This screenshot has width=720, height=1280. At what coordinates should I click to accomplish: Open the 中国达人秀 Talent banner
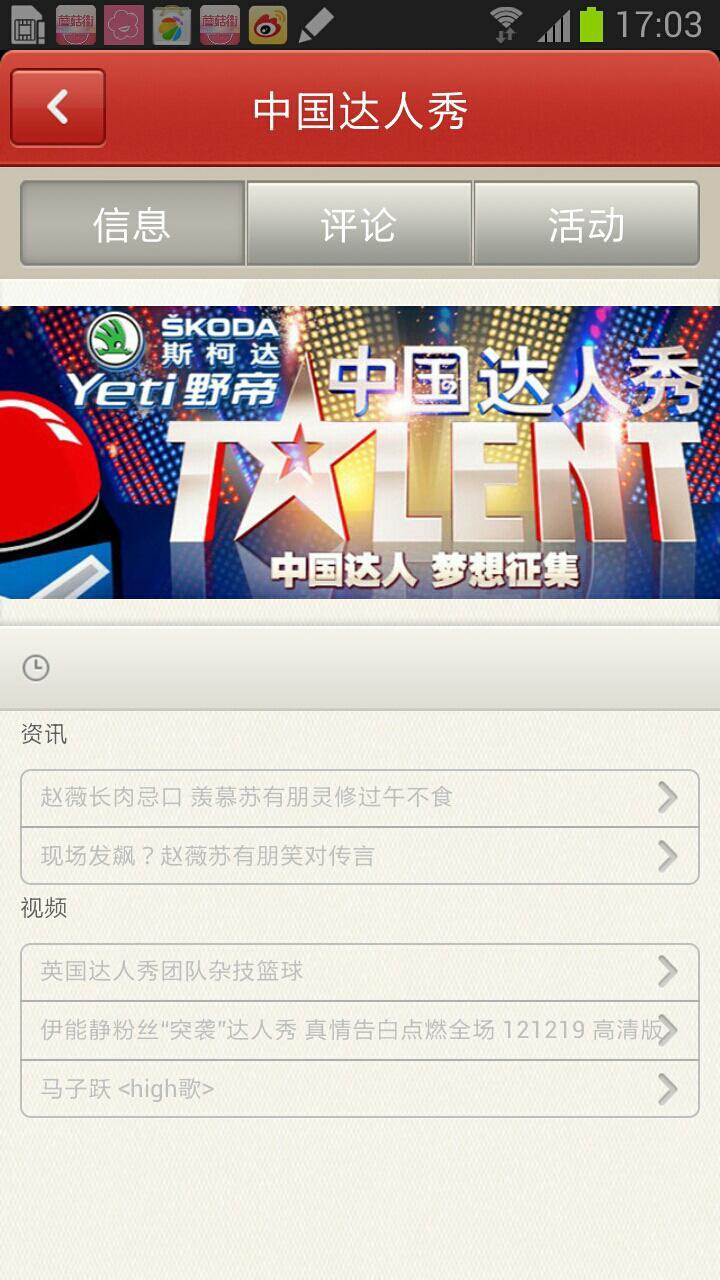(360, 452)
